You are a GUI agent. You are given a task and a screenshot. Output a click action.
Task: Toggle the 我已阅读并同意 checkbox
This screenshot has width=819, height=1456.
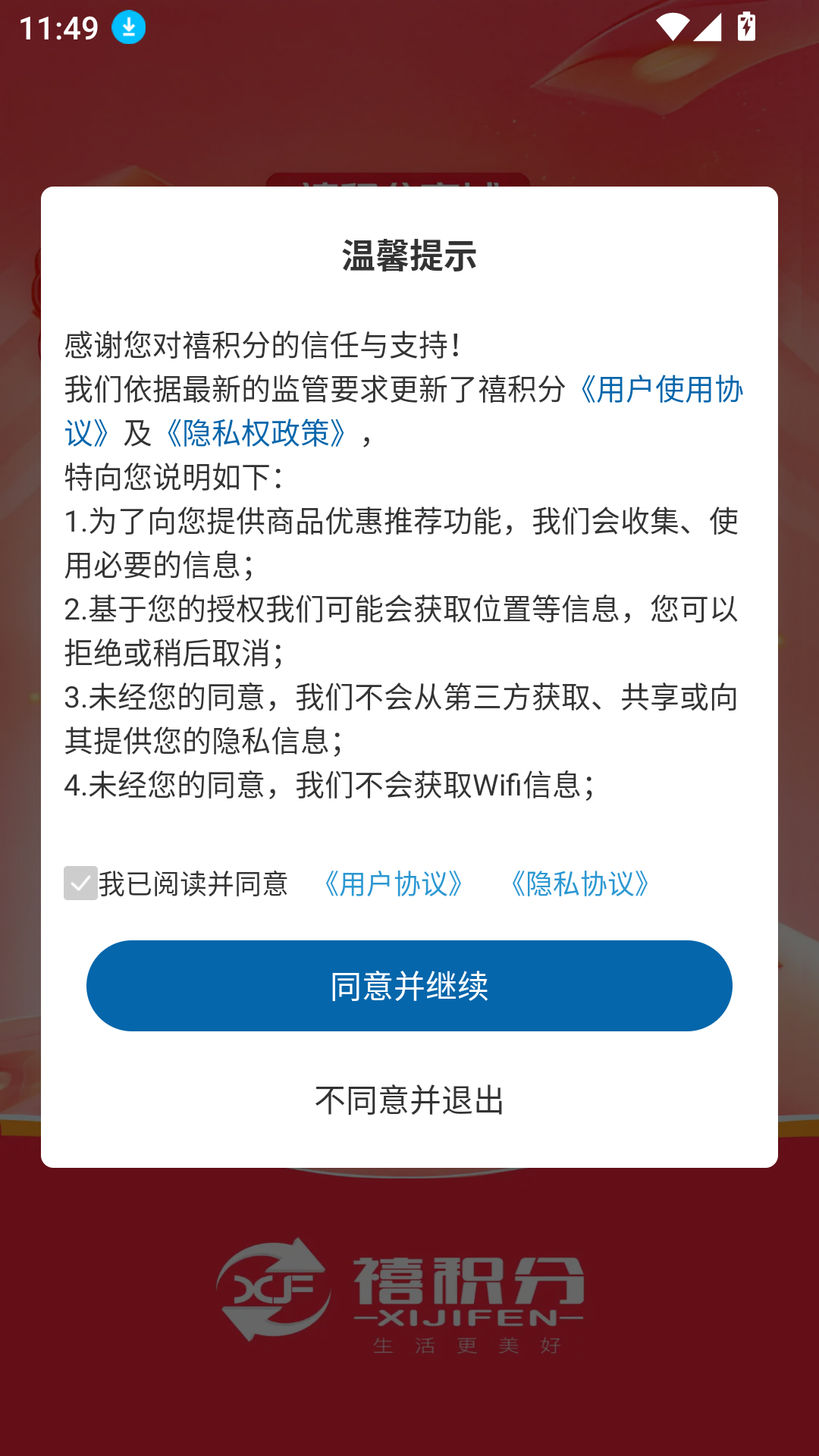pos(80,883)
